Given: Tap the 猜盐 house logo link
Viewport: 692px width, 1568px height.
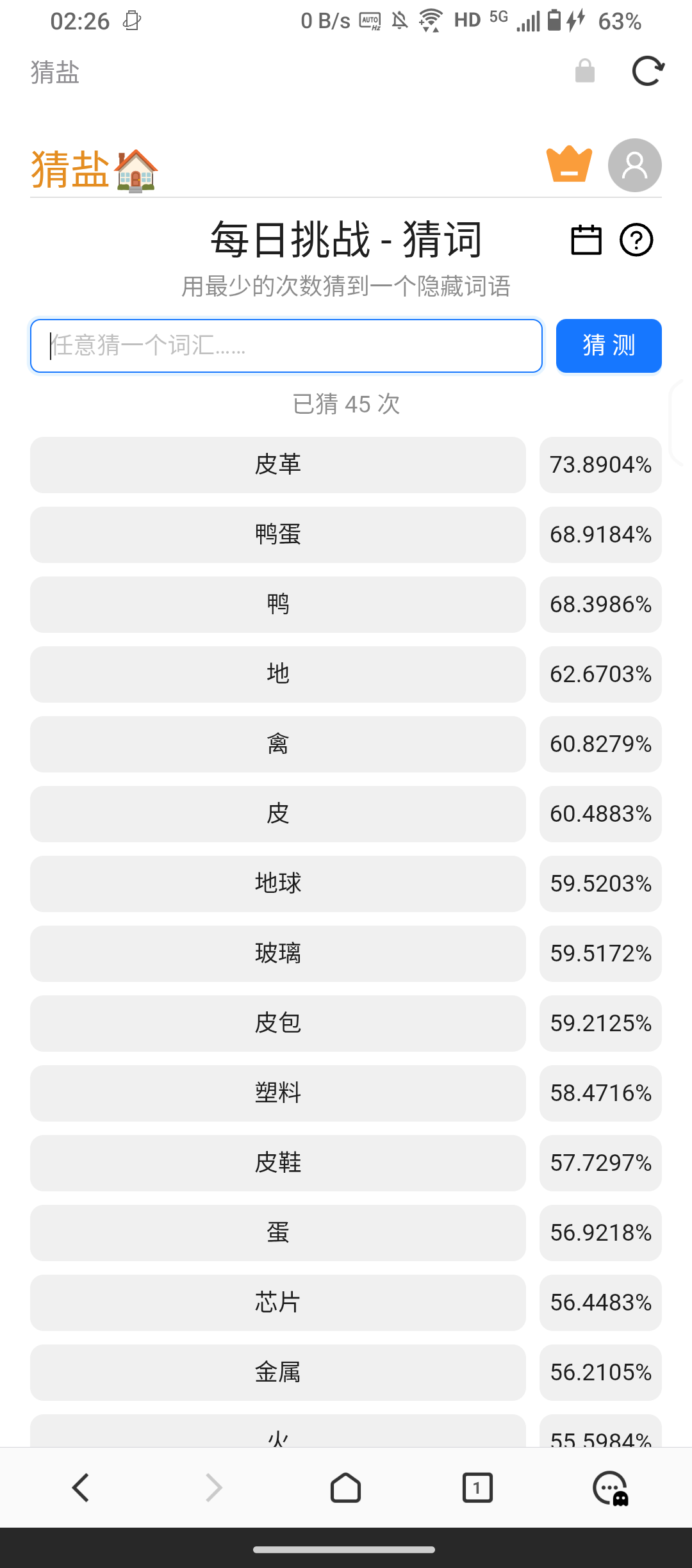Looking at the screenshot, I should [94, 170].
